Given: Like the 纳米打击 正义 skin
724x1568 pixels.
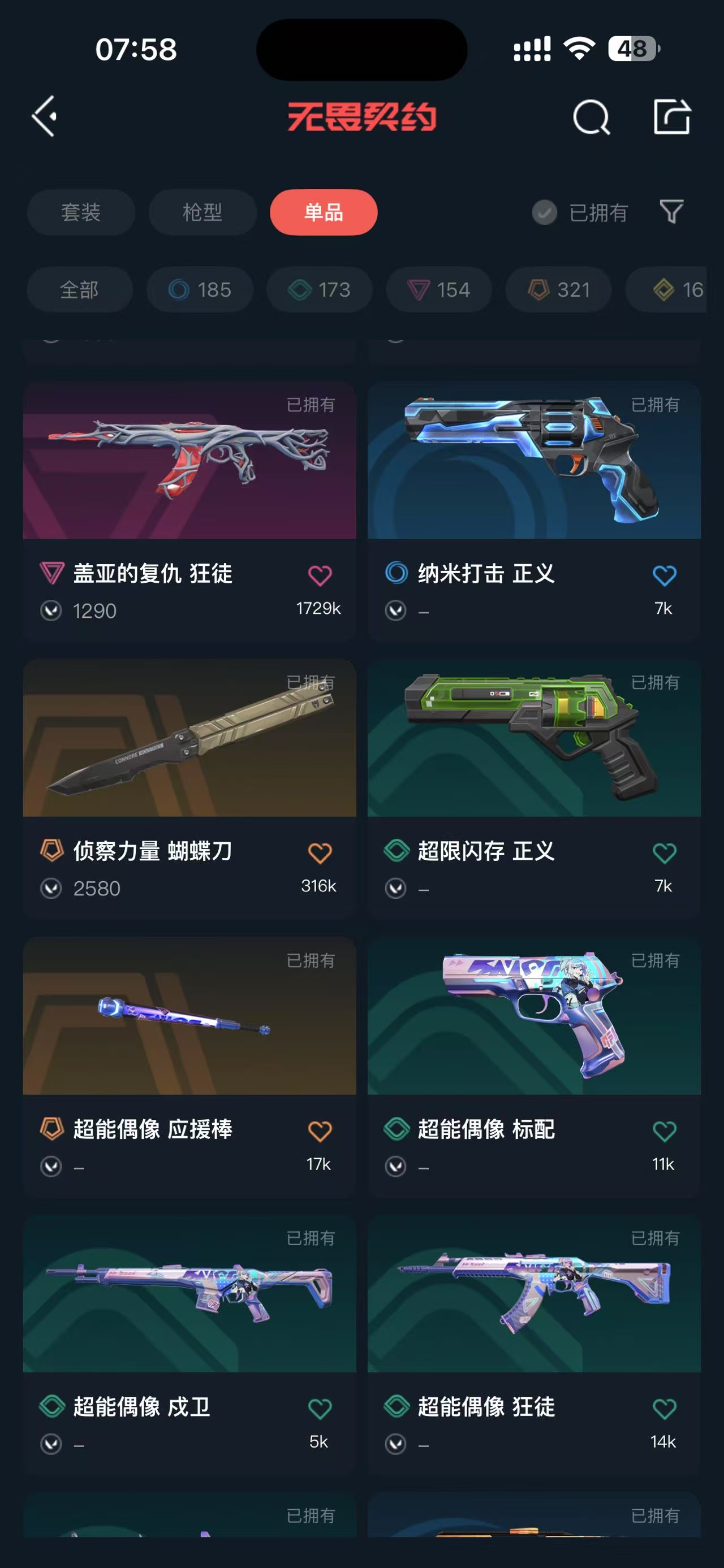Looking at the screenshot, I should coord(663,575).
